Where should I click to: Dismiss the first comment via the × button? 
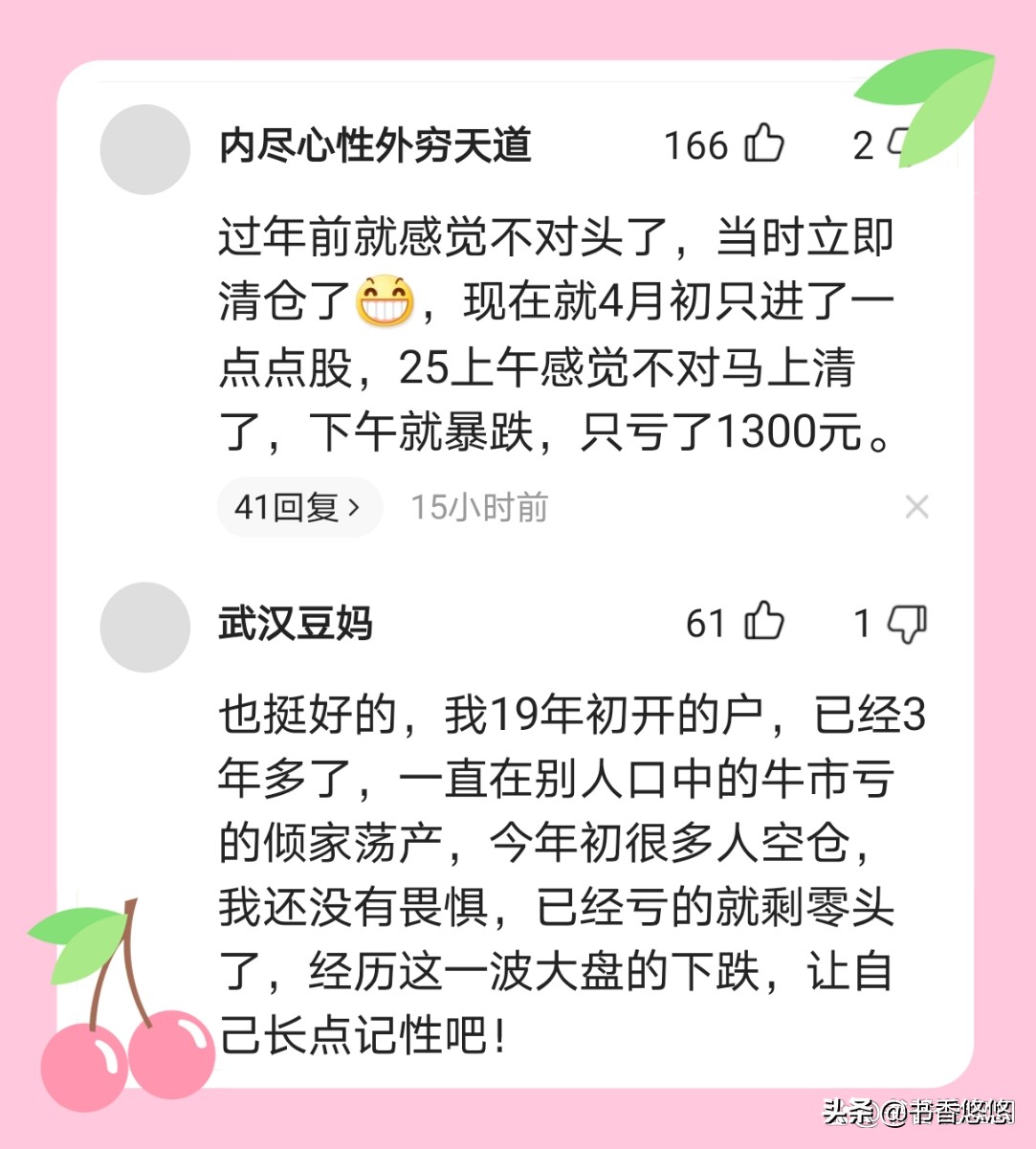coord(916,506)
